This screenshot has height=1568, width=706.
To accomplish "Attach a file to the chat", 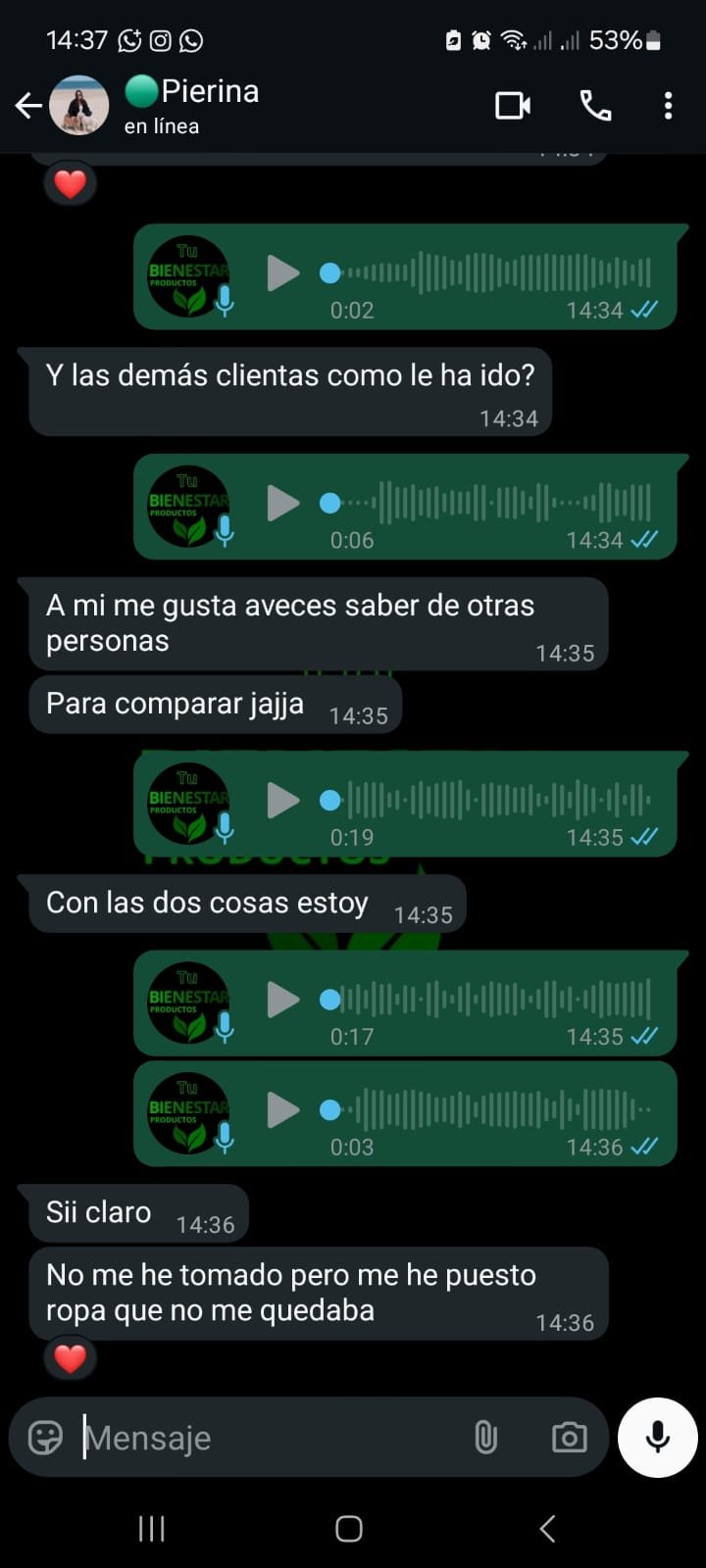I will click(x=485, y=1438).
